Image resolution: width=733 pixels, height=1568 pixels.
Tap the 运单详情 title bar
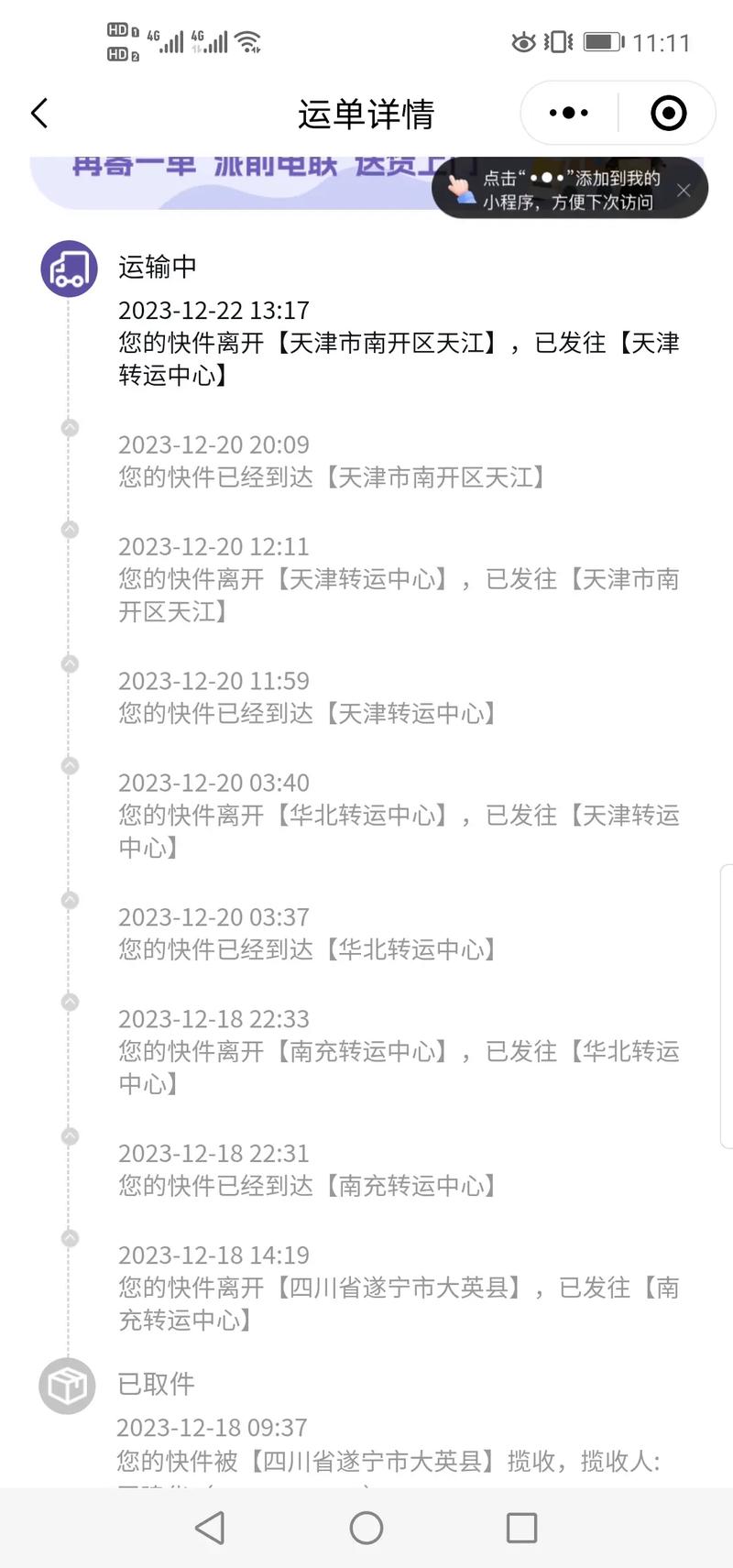tap(366, 112)
